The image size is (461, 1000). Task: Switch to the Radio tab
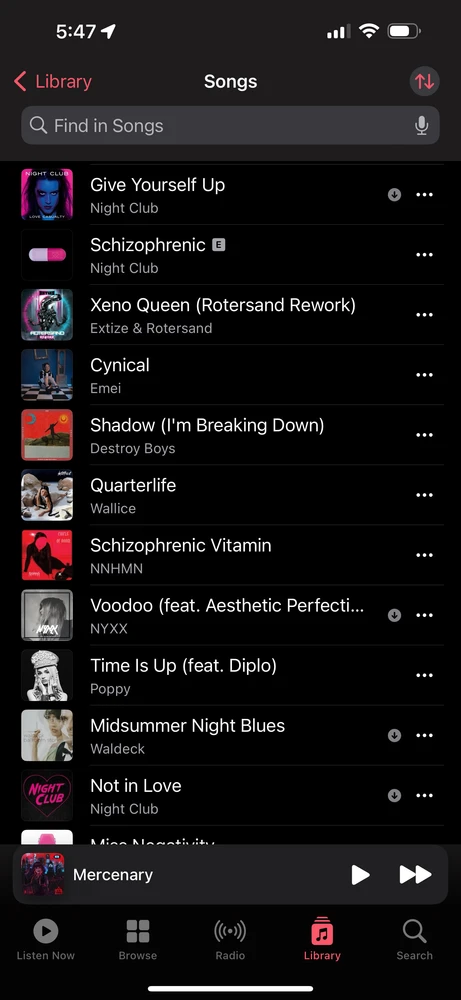click(230, 939)
